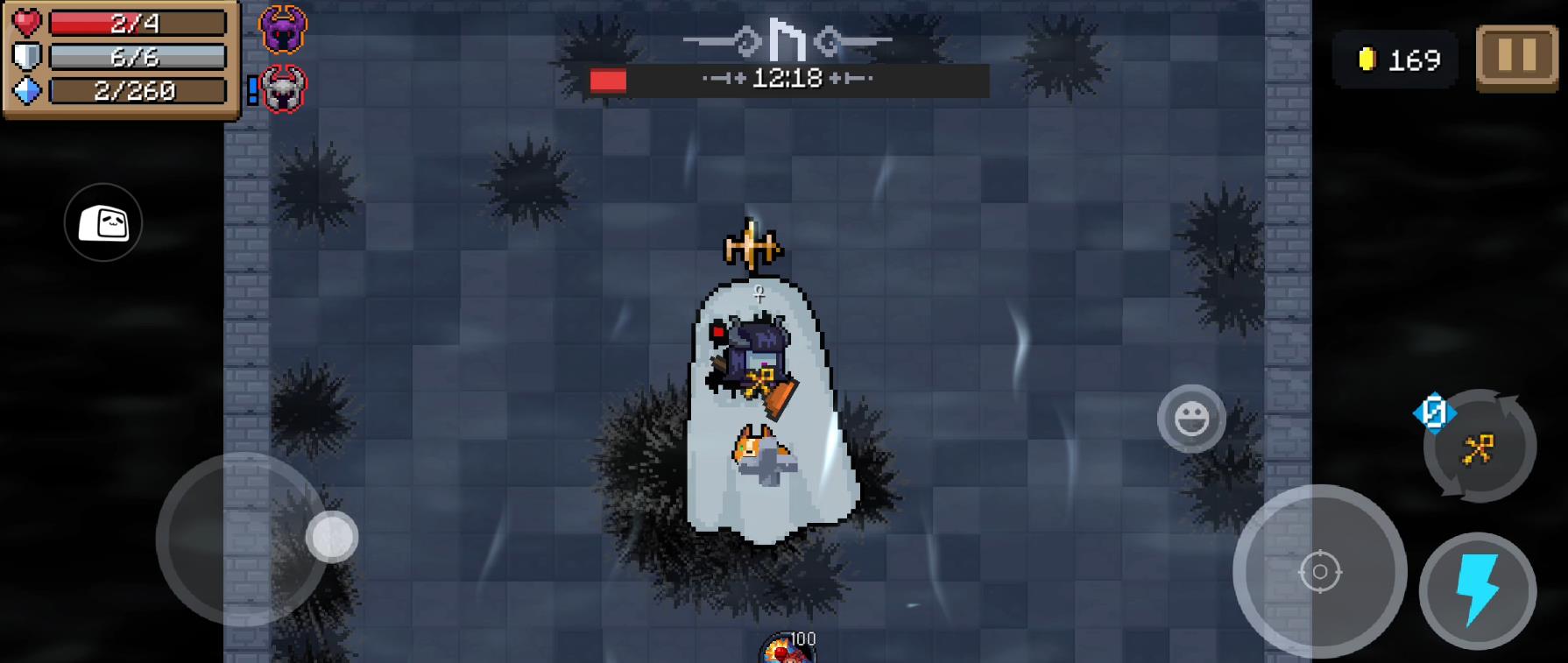Open the chat bubble face icon
Screen dimensions: 1568x663
103,222
